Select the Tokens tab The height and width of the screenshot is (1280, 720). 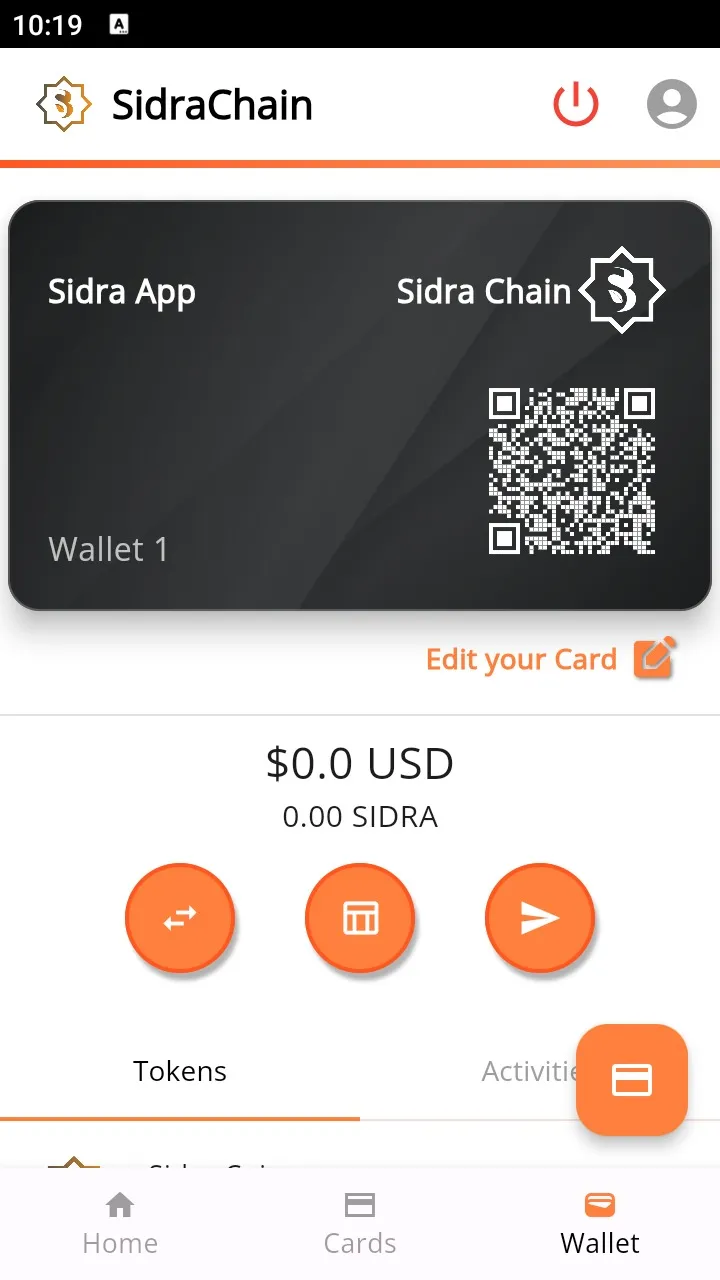(180, 1072)
